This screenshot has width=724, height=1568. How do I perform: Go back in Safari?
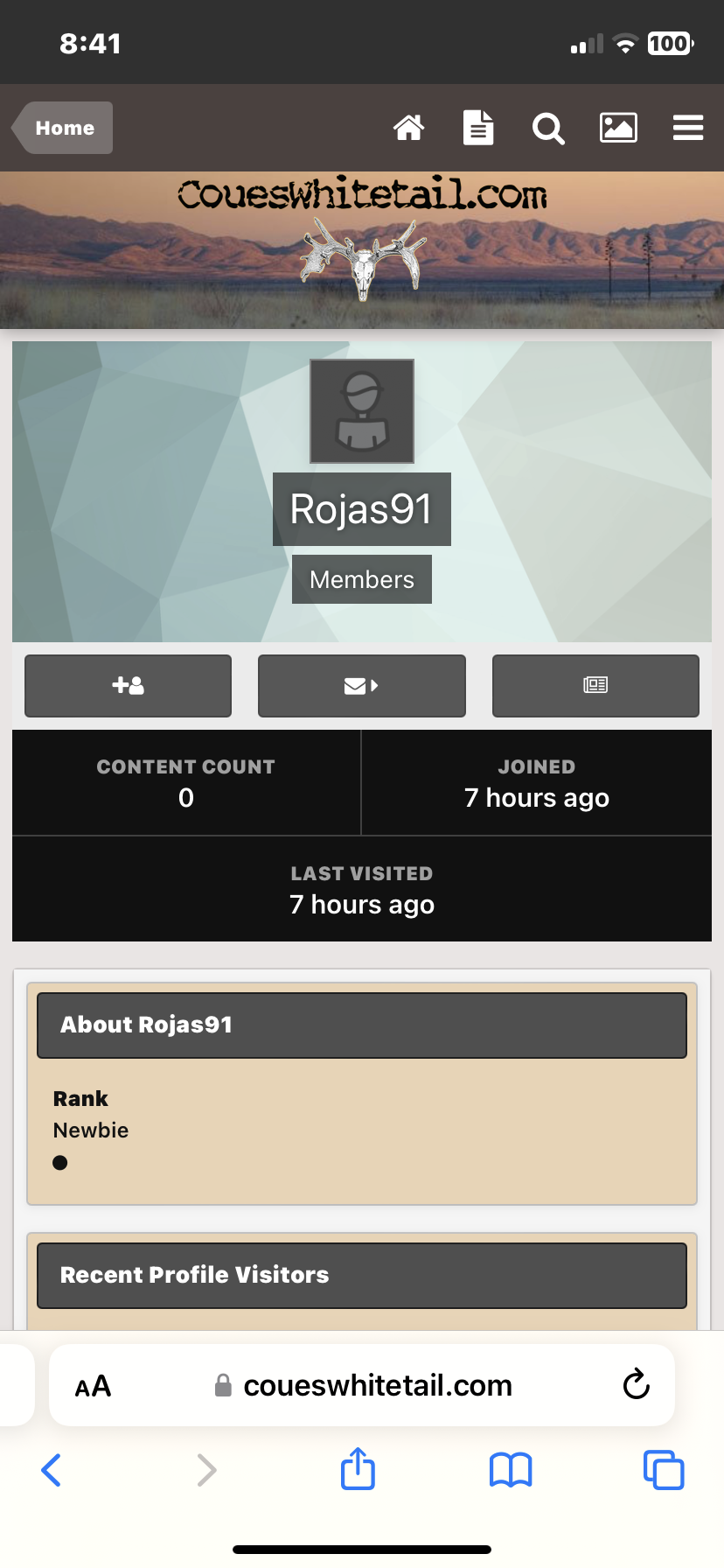52,1470
